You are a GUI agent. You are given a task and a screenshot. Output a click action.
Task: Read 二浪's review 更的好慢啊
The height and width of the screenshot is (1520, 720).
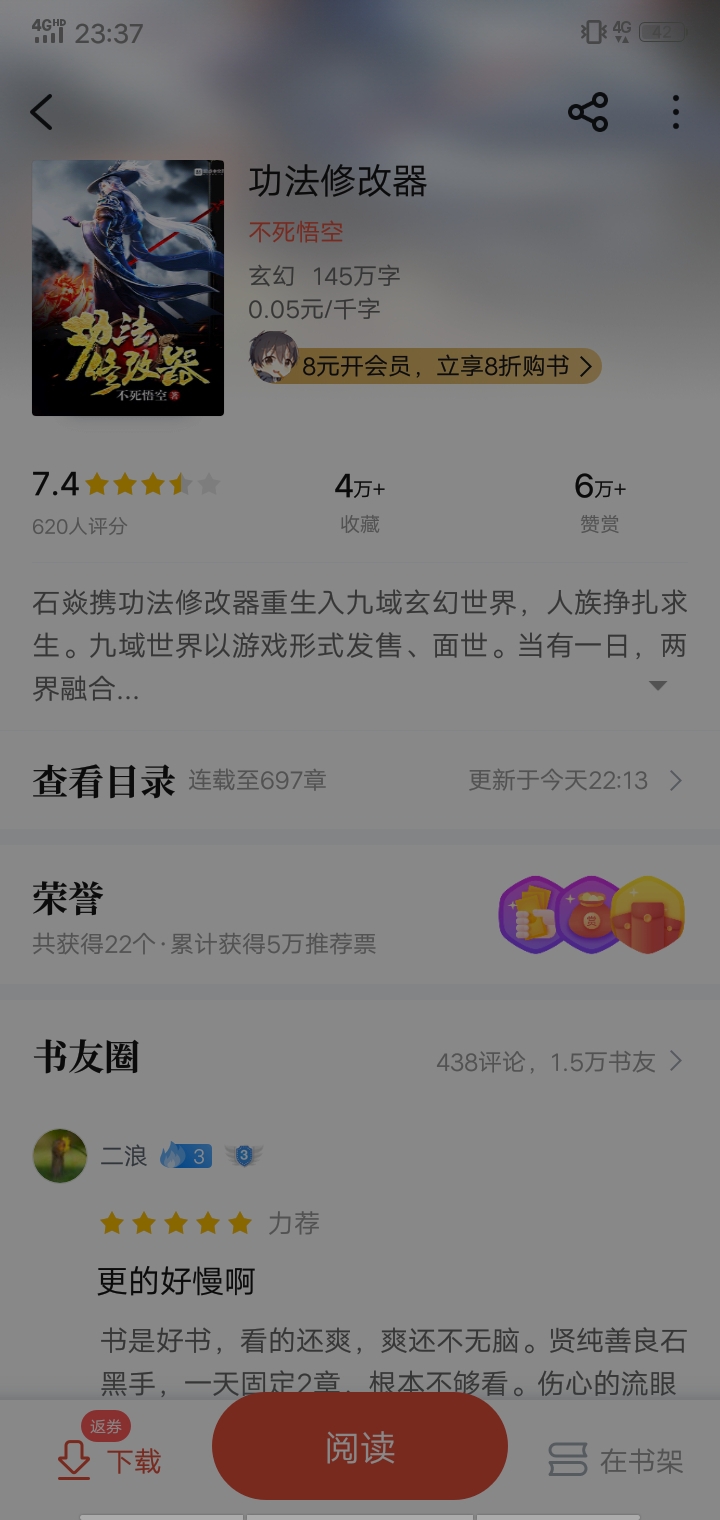[176, 1281]
